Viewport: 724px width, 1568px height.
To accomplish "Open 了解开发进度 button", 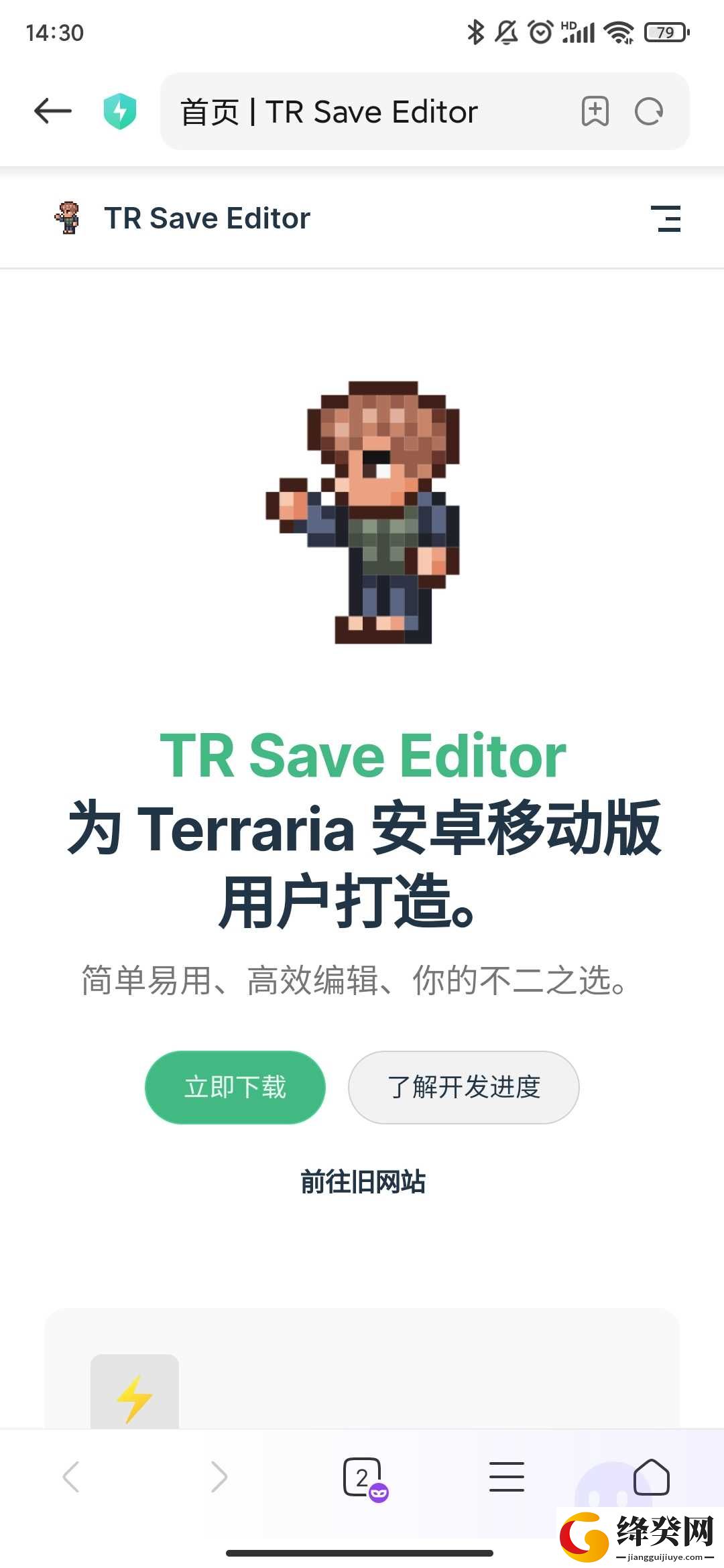I will point(464,1087).
